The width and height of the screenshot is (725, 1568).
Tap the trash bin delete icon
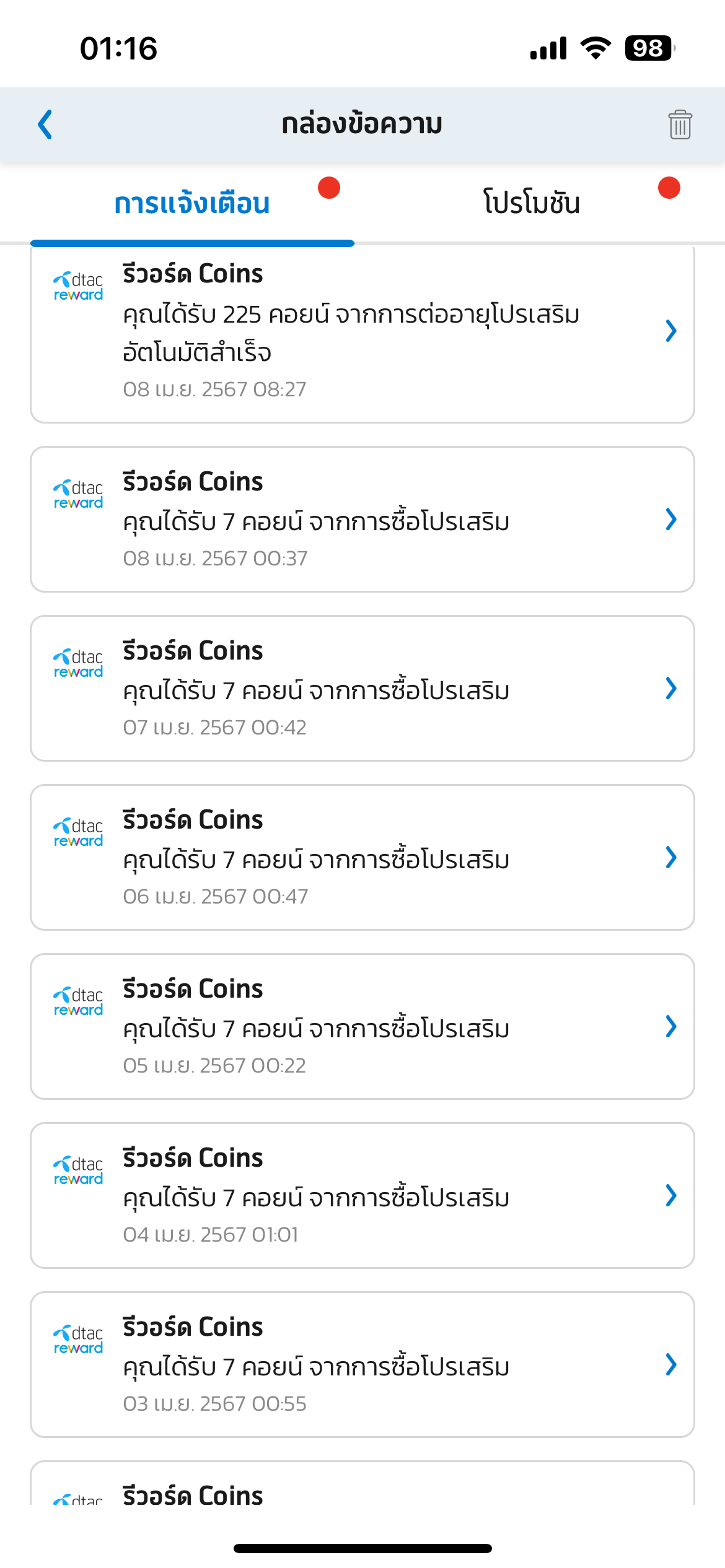coord(680,124)
